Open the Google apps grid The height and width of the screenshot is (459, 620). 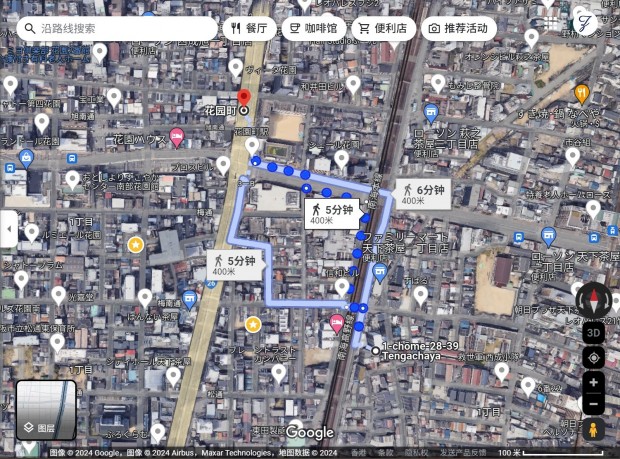(551, 21)
